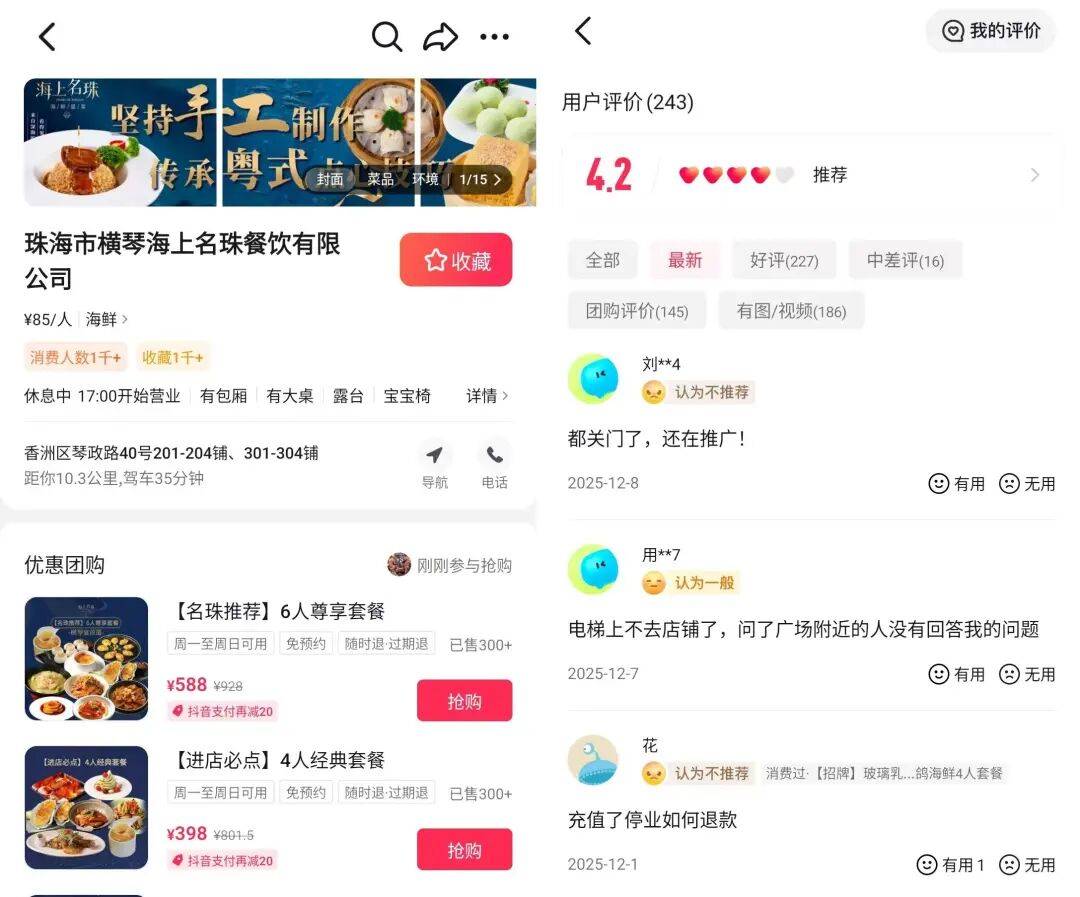The image size is (1080, 897).
Task: Share this restaurant page
Action: pyautogui.click(x=440, y=37)
